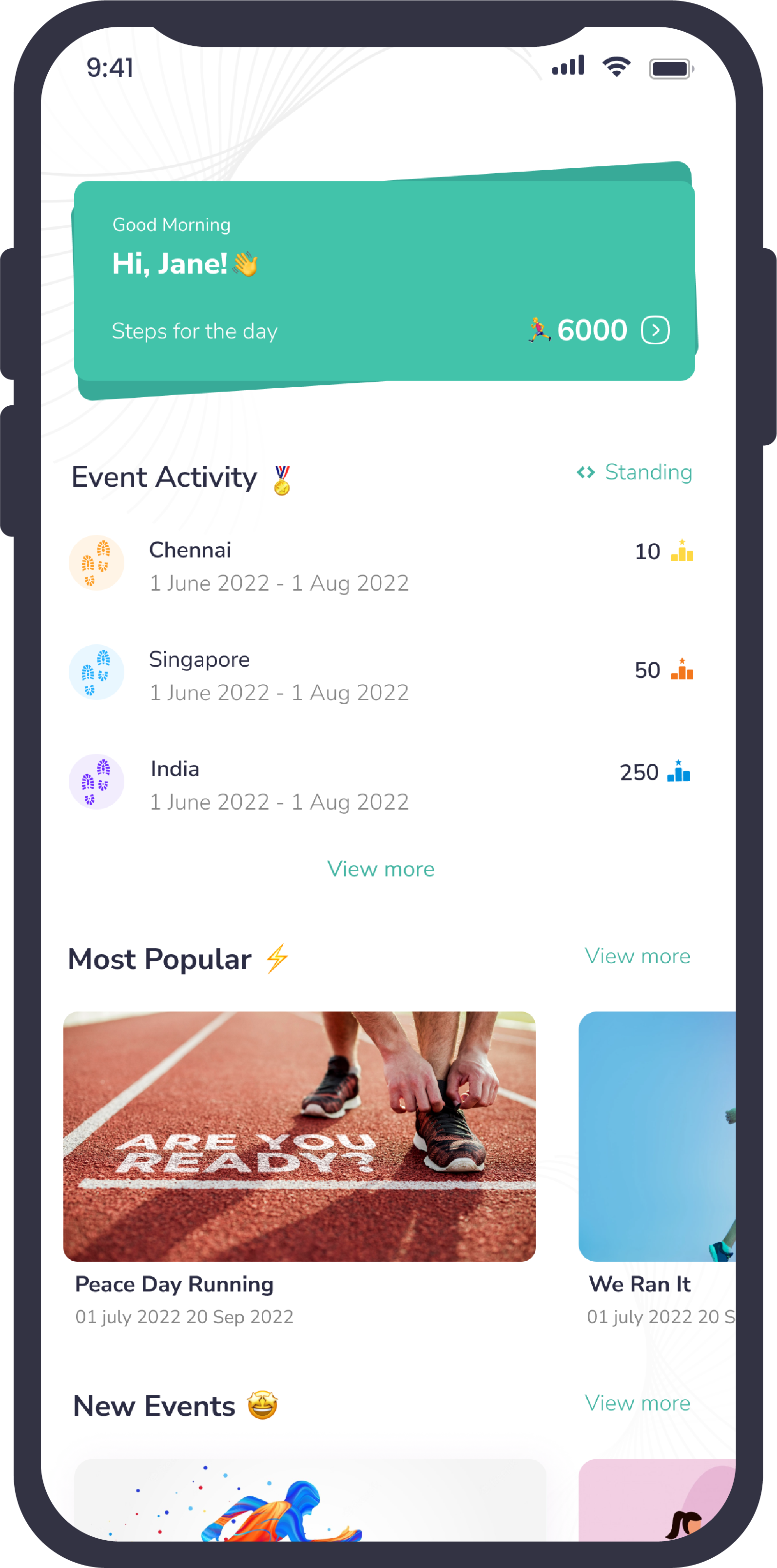Image resolution: width=777 pixels, height=1568 pixels.
Task: View more under Event Activity list
Action: [381, 869]
